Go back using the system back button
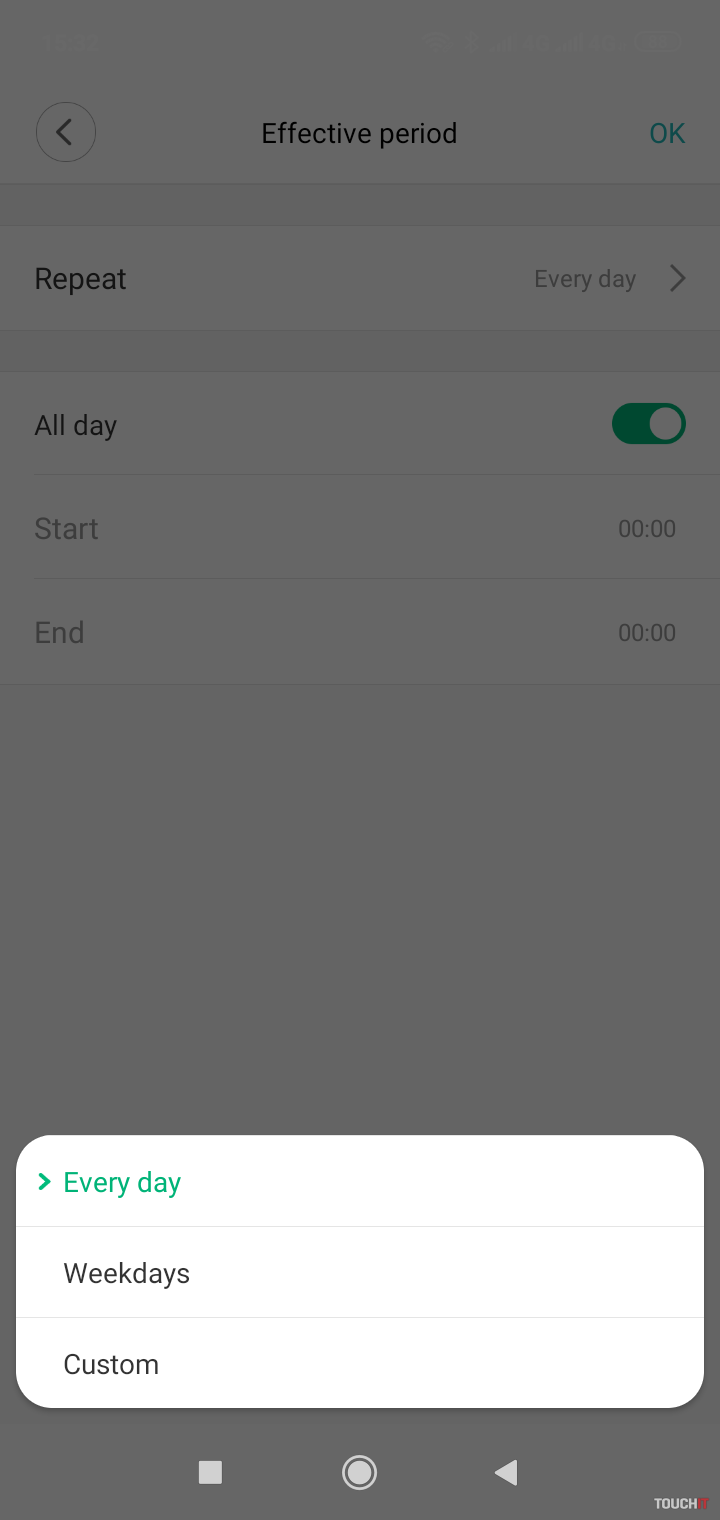The width and height of the screenshot is (720, 1520). 506,1472
